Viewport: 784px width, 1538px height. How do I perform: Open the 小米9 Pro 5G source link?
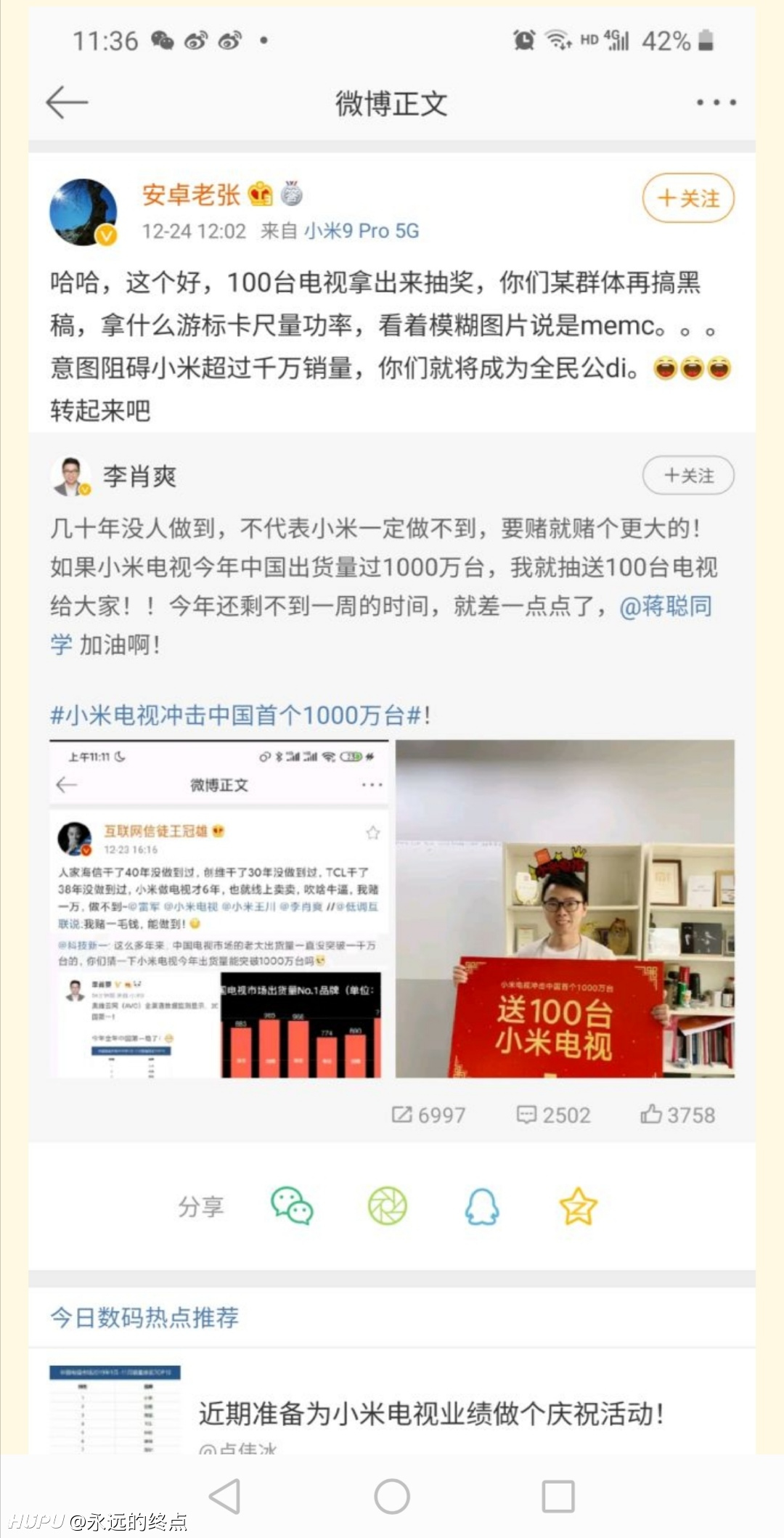coord(362,231)
